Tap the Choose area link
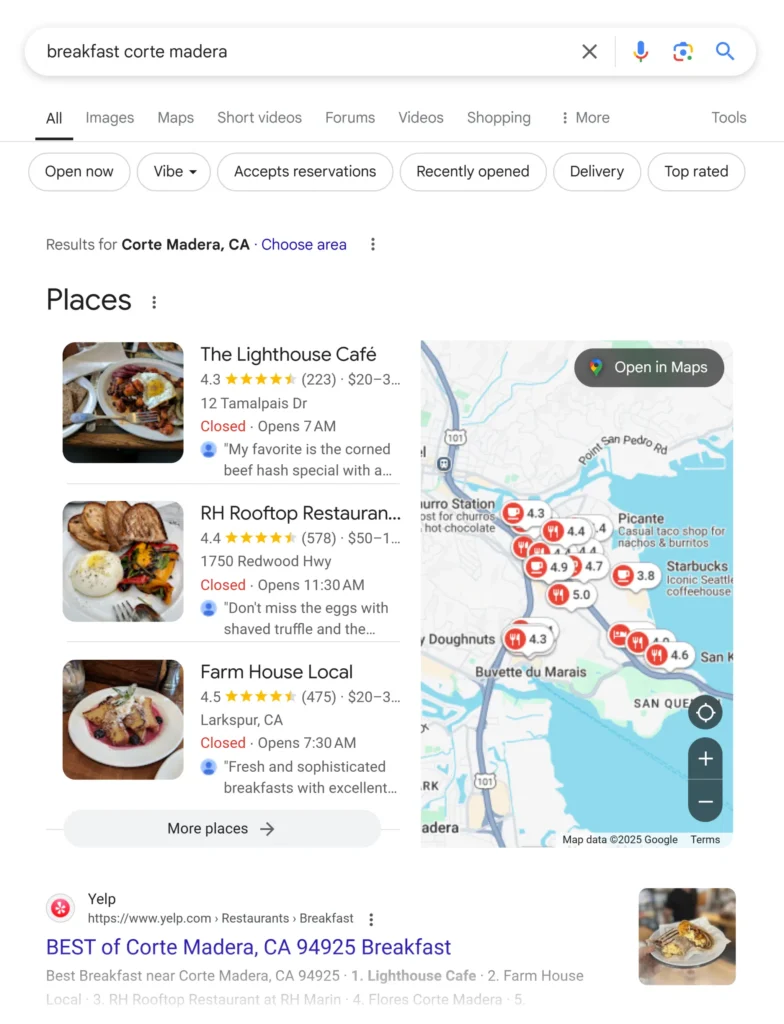 pos(304,244)
